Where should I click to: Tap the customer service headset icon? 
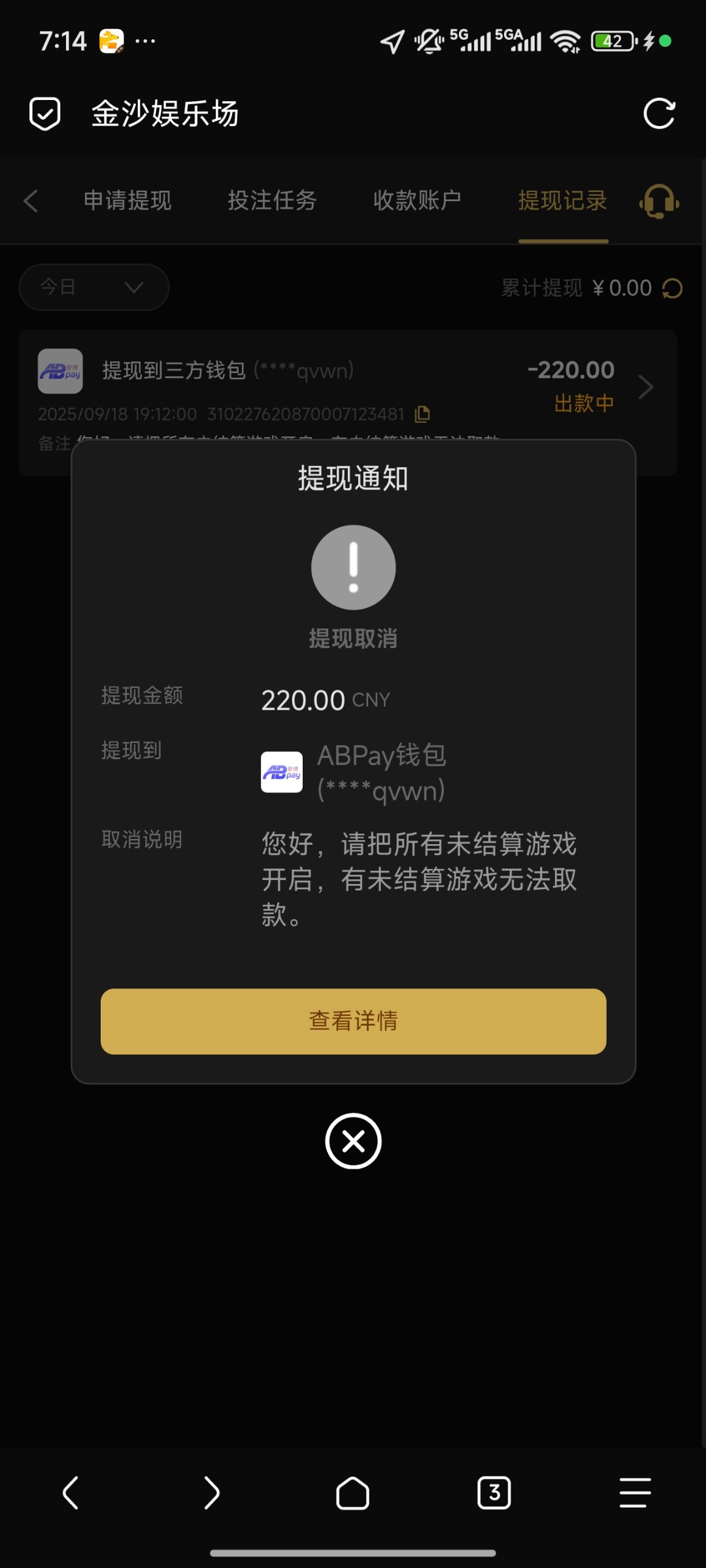(659, 201)
